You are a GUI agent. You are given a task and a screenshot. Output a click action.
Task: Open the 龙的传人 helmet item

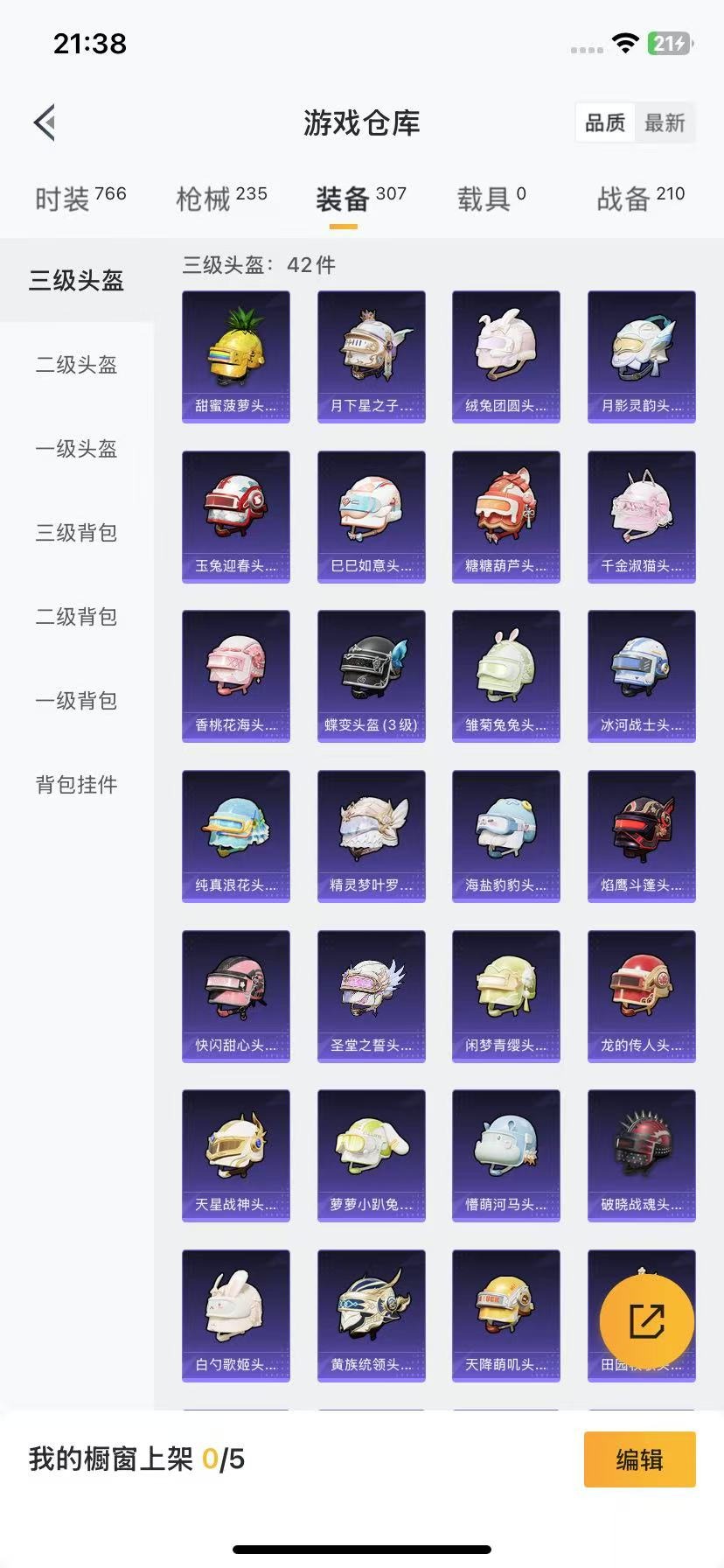[642, 997]
